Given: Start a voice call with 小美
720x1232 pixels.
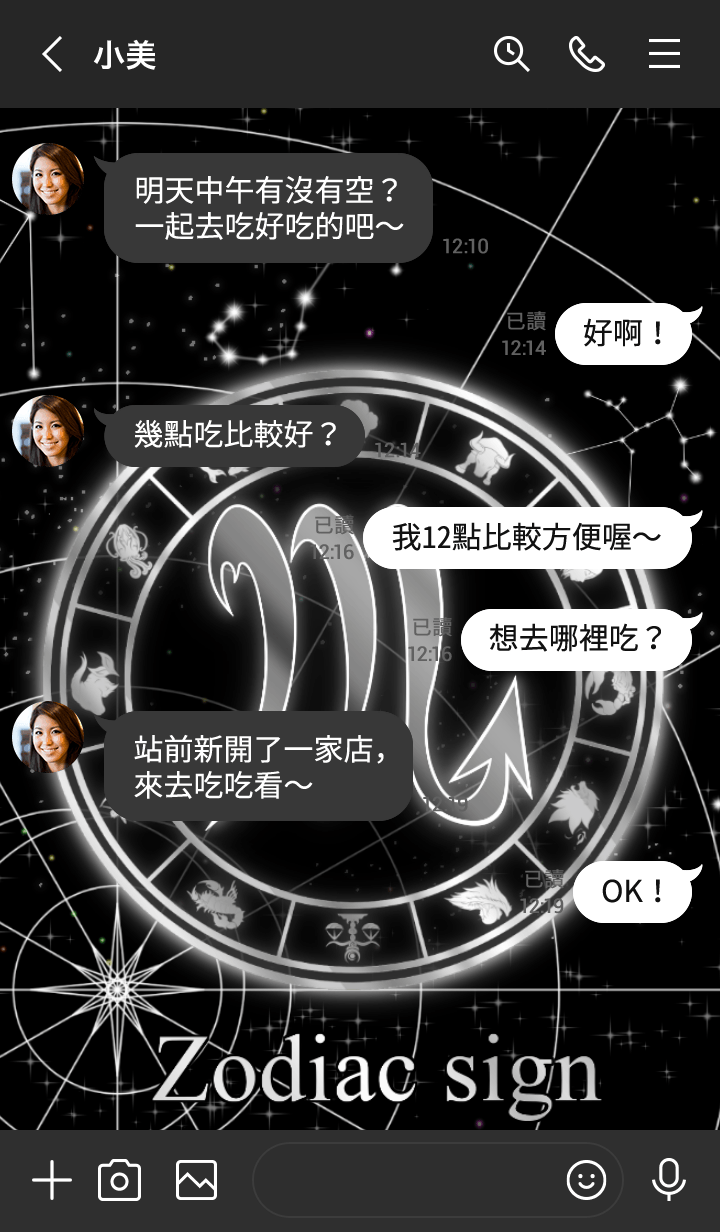Looking at the screenshot, I should pos(587,54).
